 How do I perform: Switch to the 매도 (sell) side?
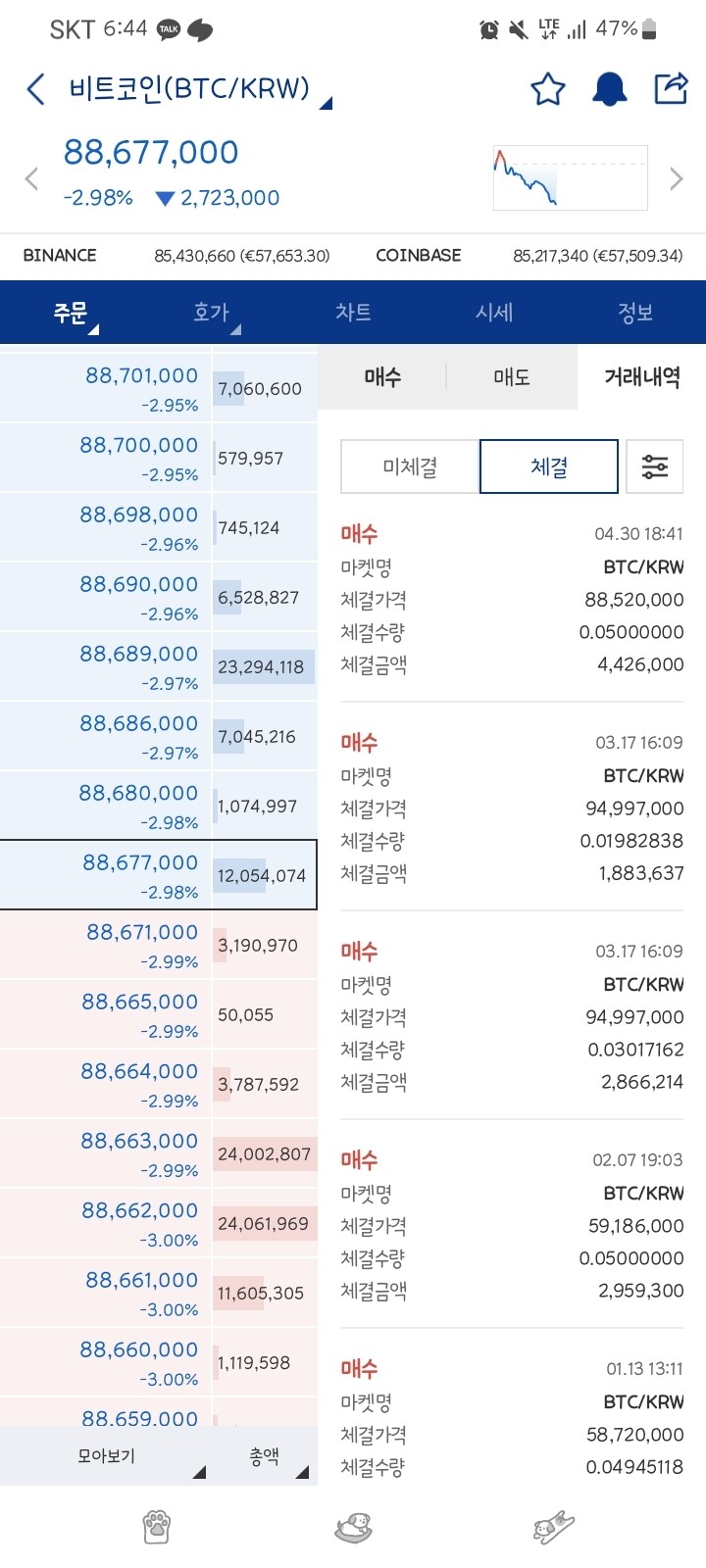click(511, 376)
